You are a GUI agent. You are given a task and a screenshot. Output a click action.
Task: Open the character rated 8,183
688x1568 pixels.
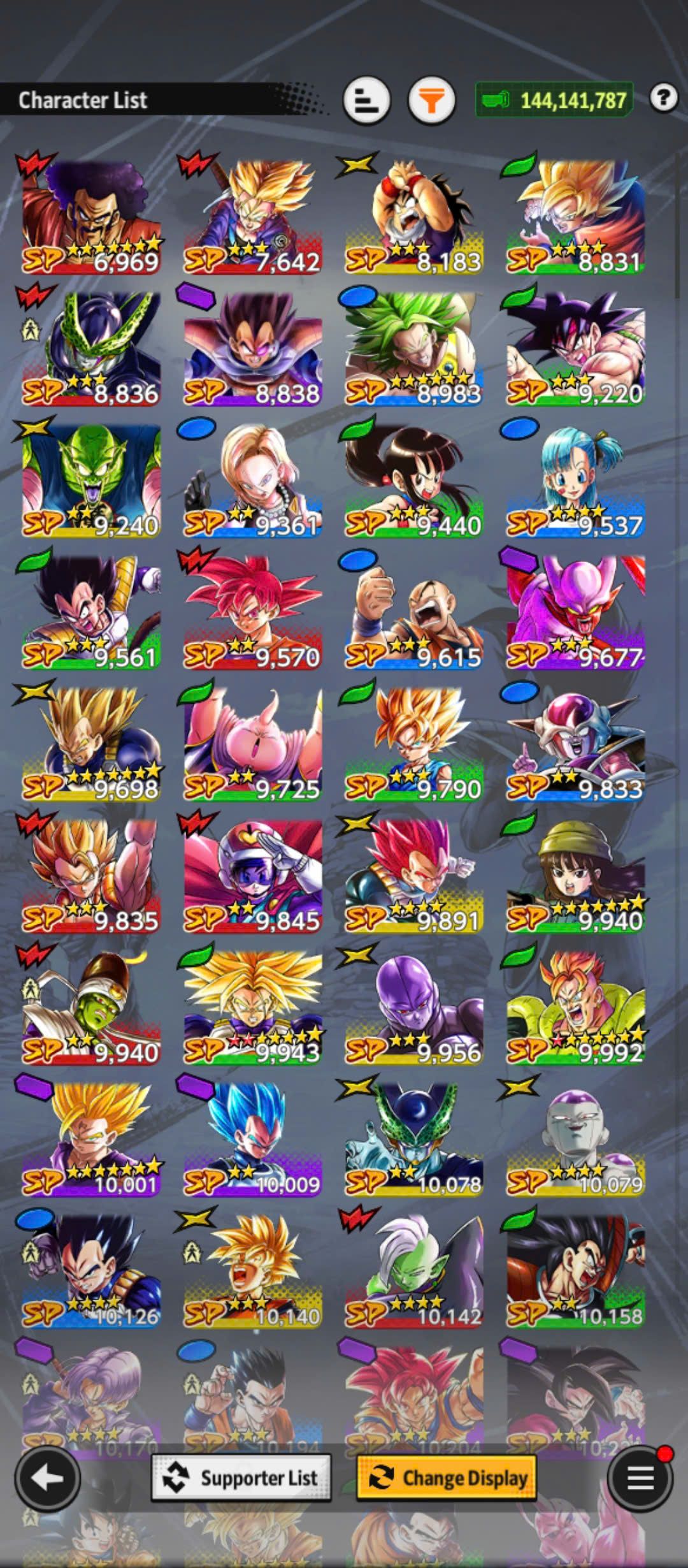(x=414, y=217)
